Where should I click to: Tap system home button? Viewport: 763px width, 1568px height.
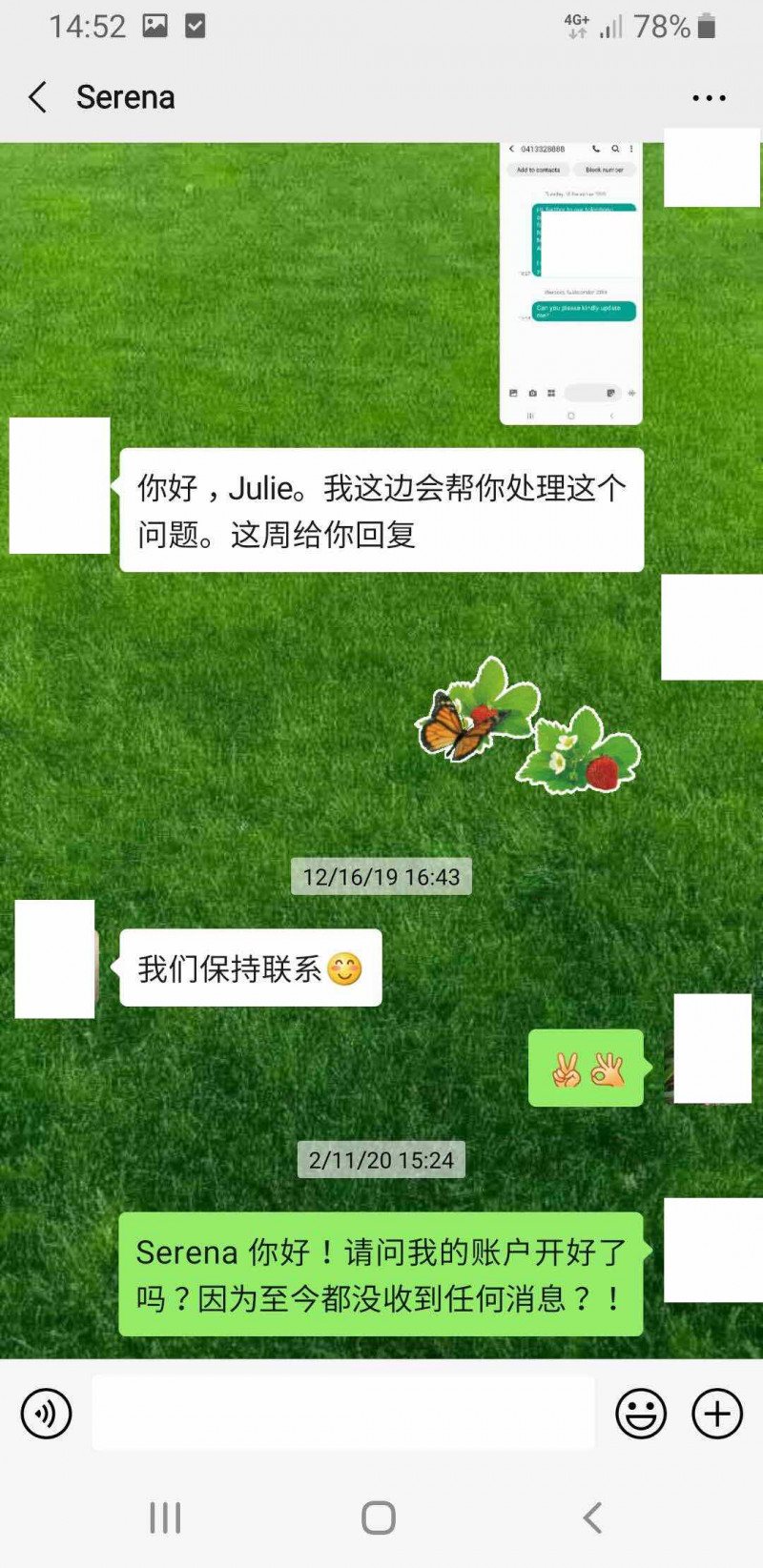(x=379, y=1517)
